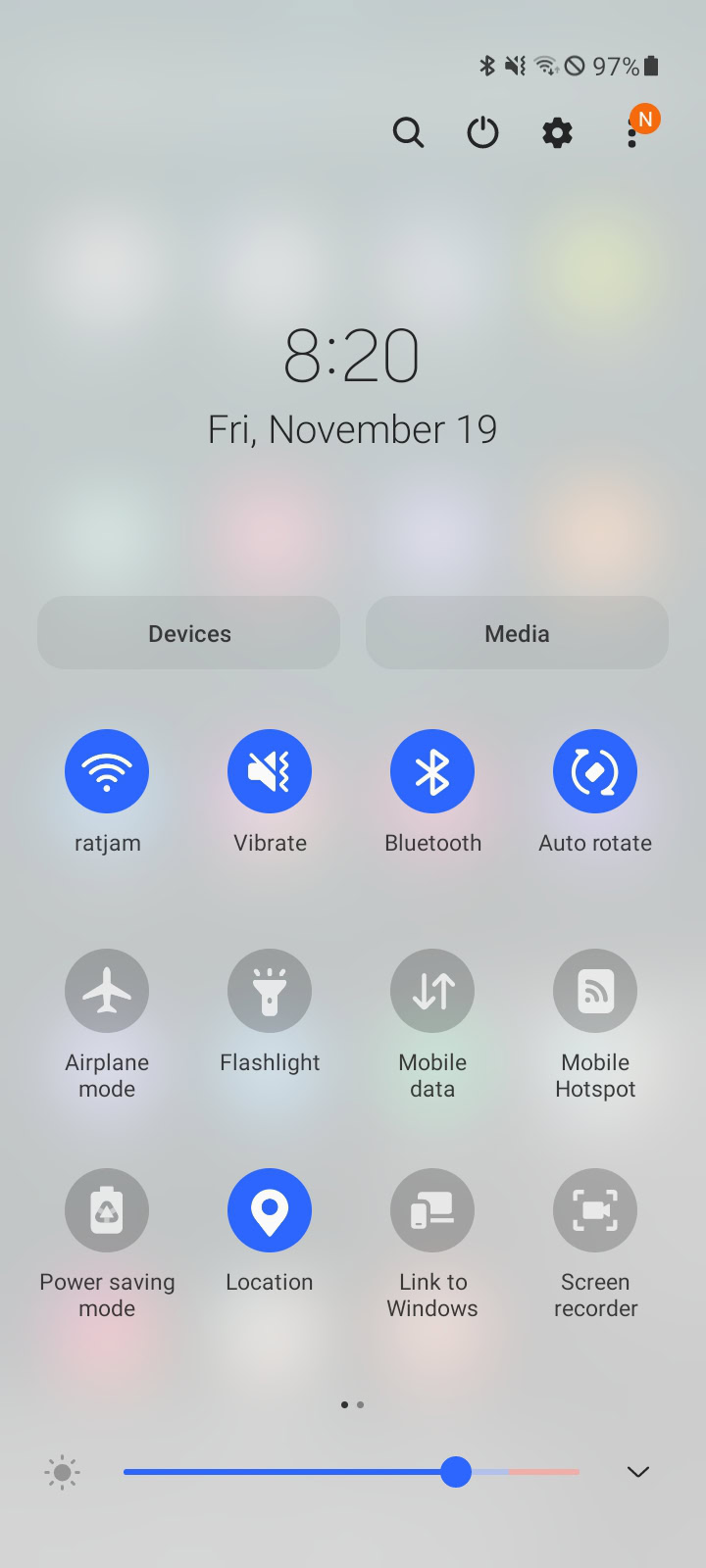The width and height of the screenshot is (706, 1568).
Task: Start the Screen recorder
Action: (595, 1210)
